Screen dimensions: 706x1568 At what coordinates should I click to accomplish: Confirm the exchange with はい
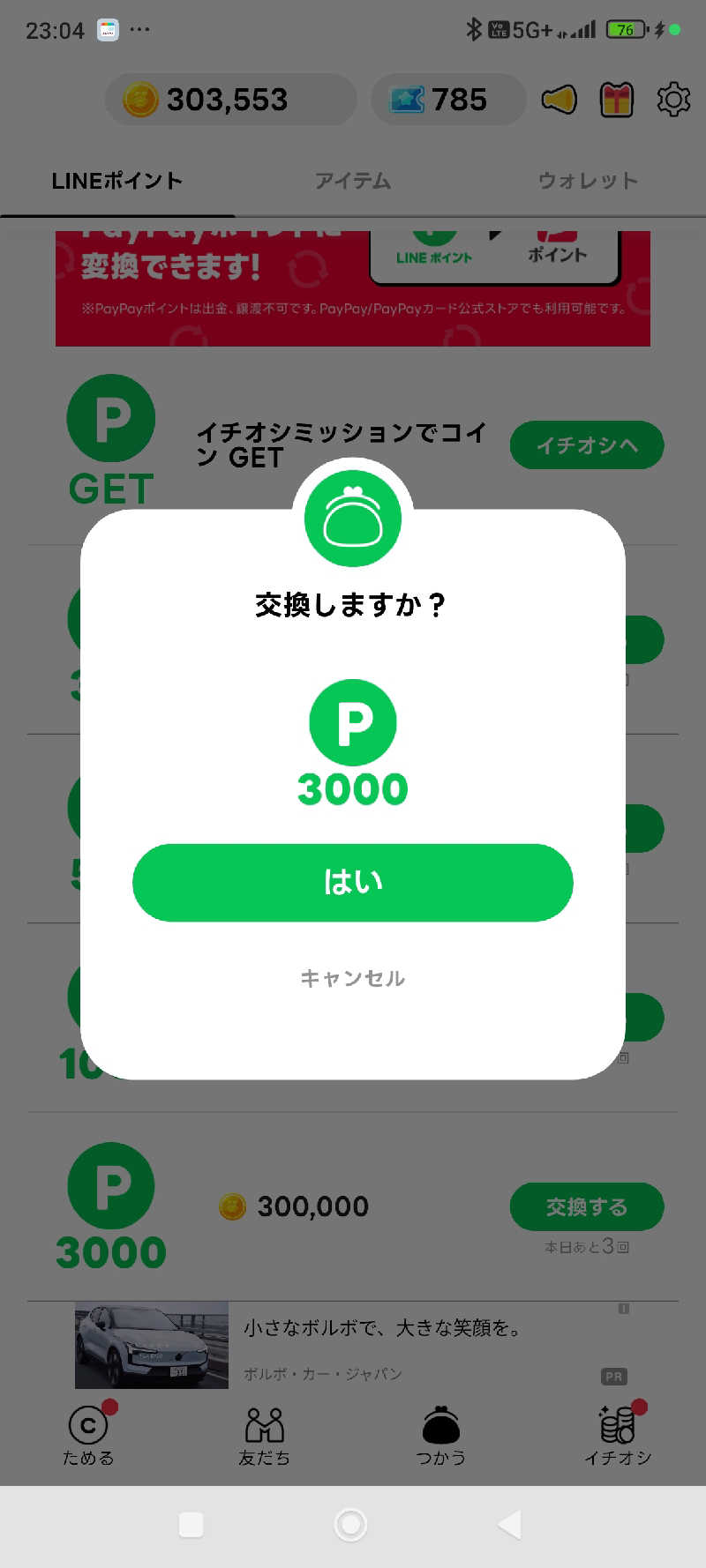[352, 882]
